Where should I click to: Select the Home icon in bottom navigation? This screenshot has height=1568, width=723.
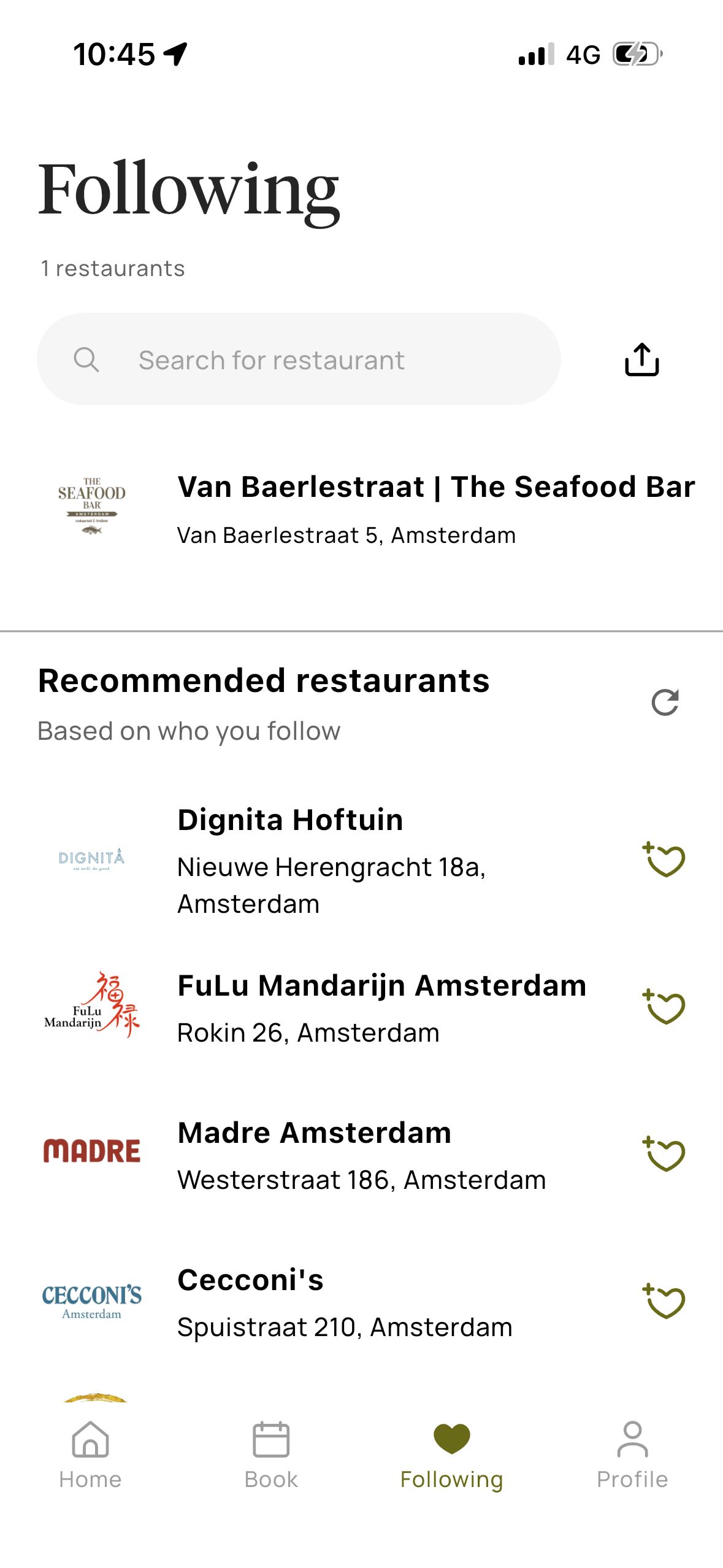[90, 1437]
